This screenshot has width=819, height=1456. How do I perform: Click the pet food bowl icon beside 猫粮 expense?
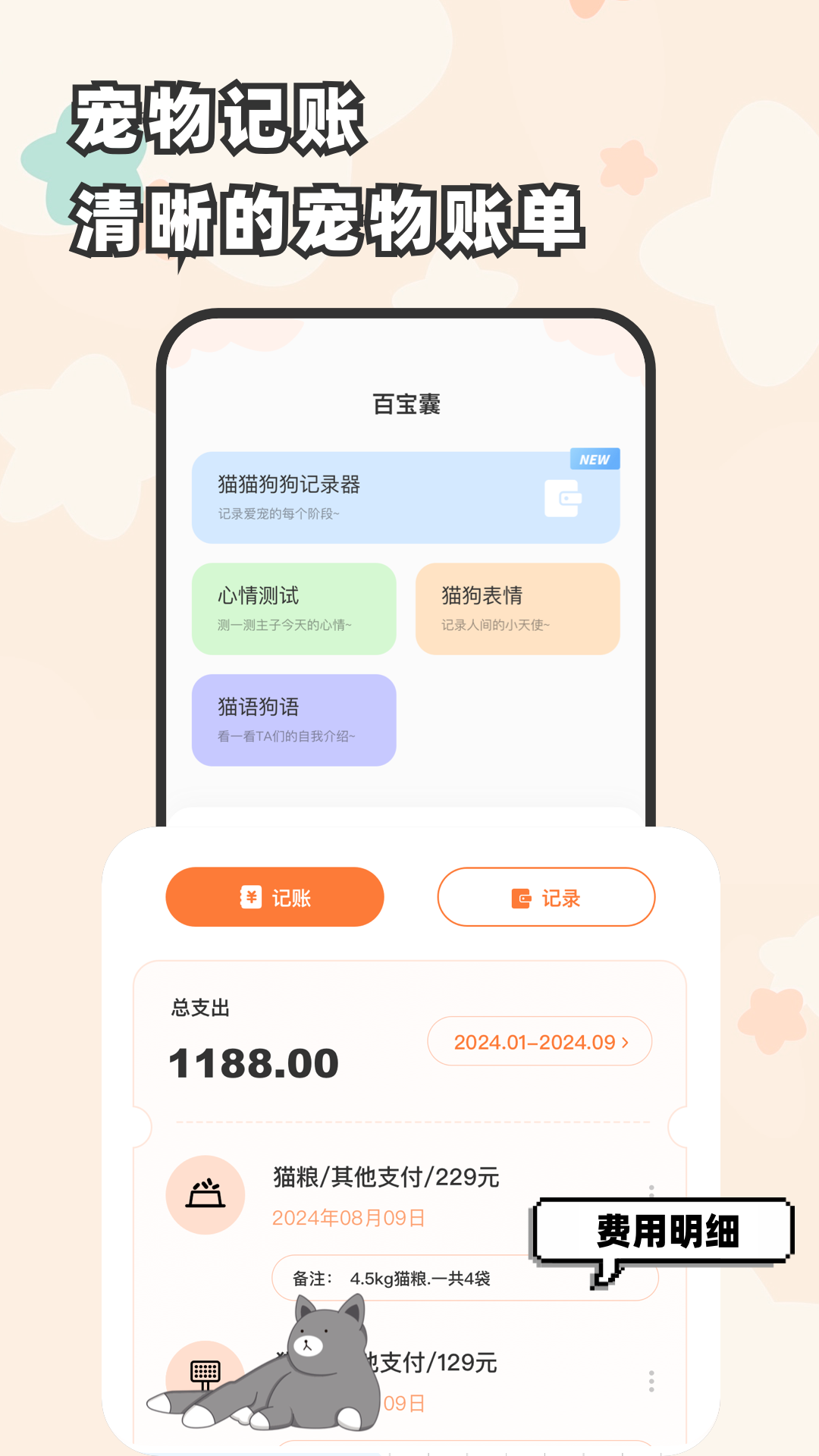click(x=206, y=1193)
